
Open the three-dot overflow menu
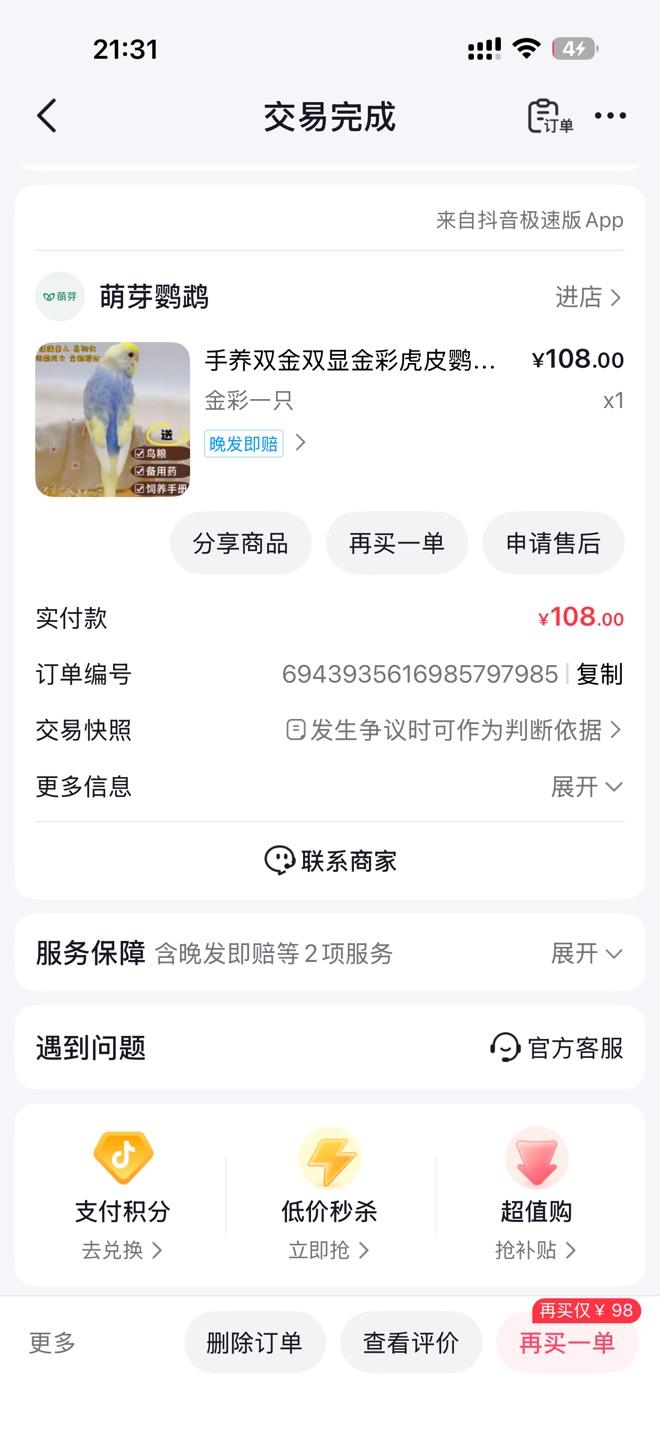tap(610, 116)
